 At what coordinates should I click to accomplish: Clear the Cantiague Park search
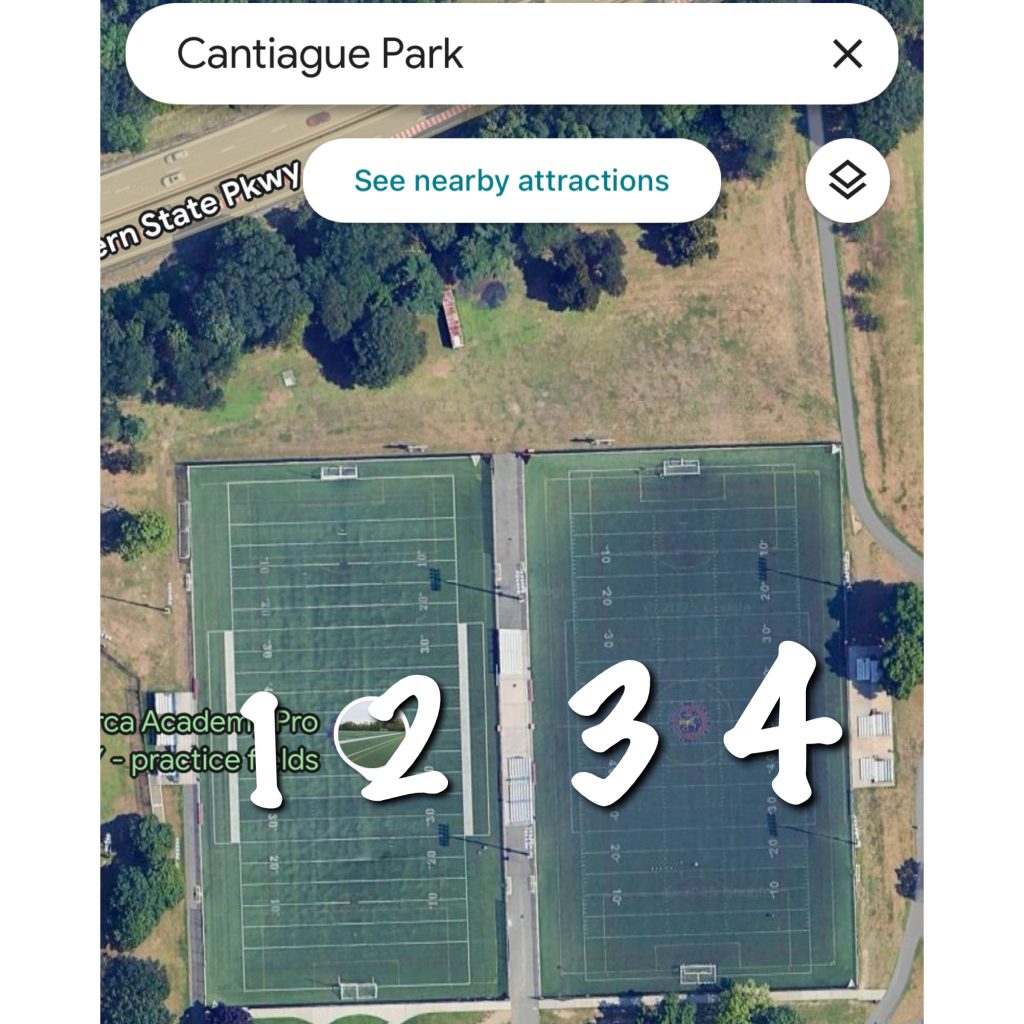[x=847, y=54]
